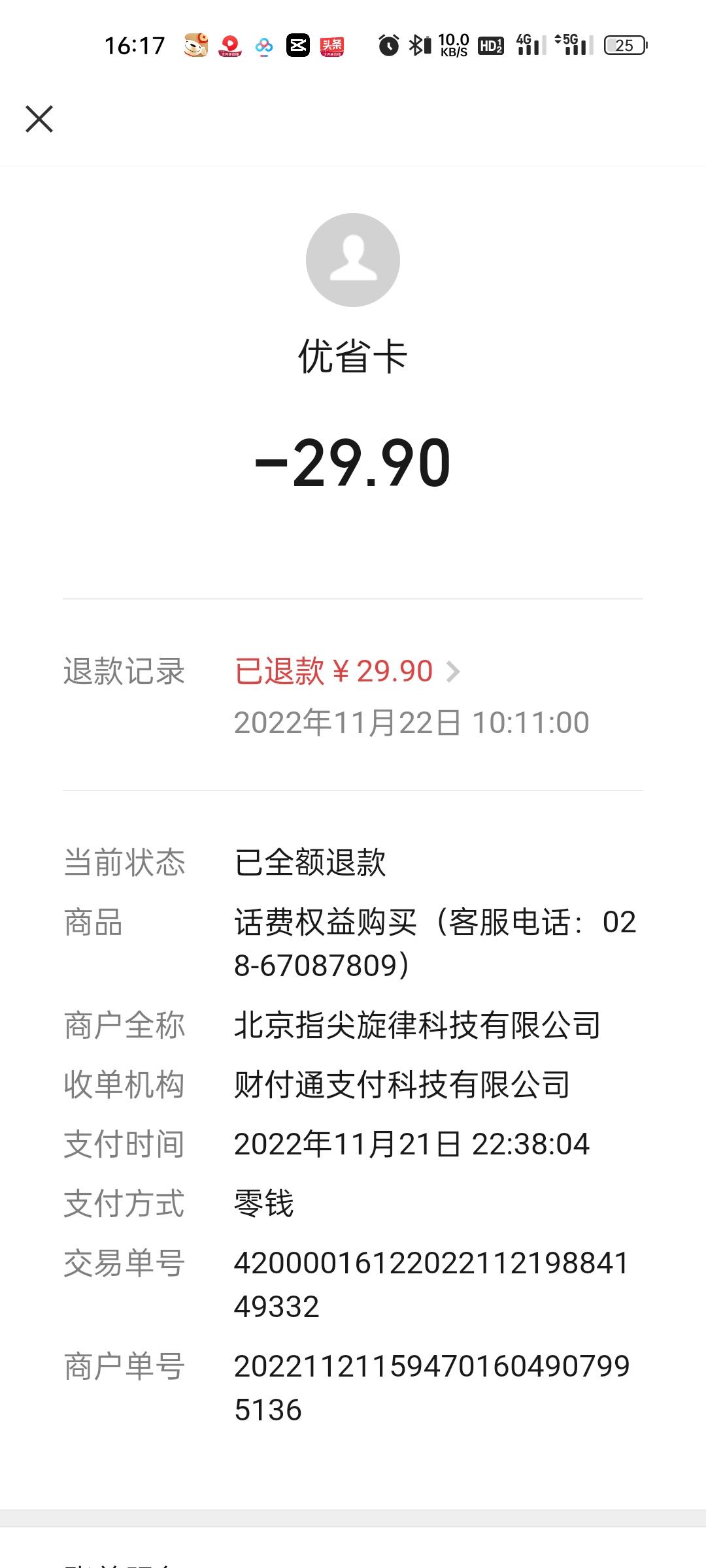Tap the network speed indicator 10.0 KB/S
The height and width of the screenshot is (1568, 706).
coord(452,47)
